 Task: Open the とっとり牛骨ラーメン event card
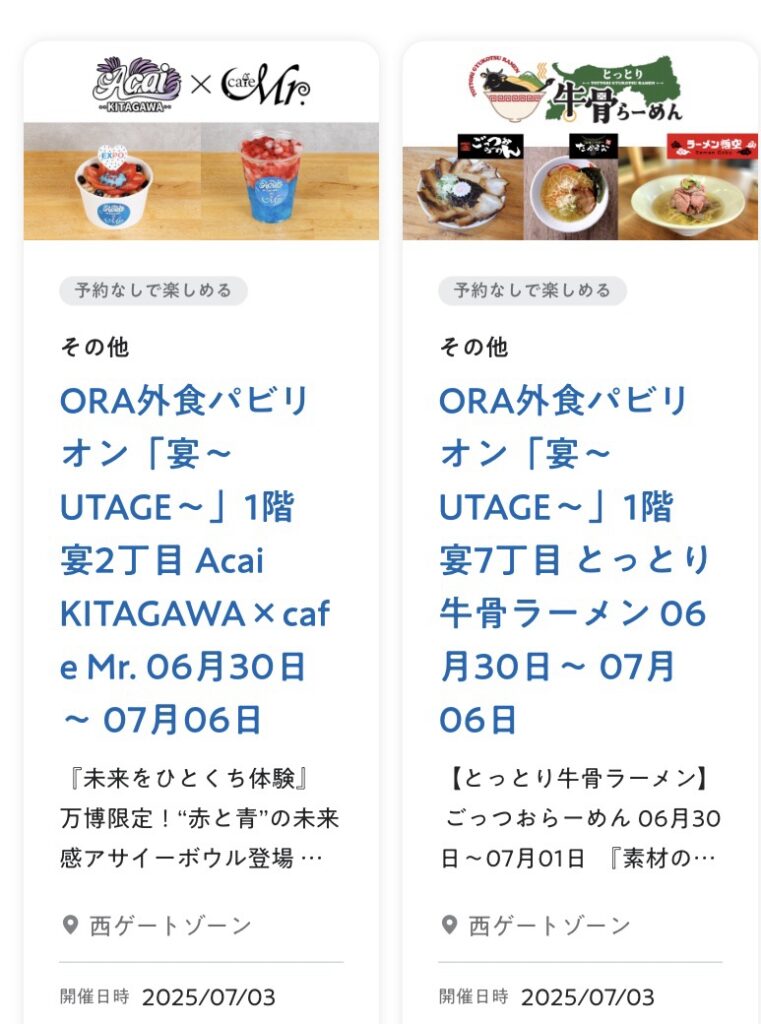(575, 560)
